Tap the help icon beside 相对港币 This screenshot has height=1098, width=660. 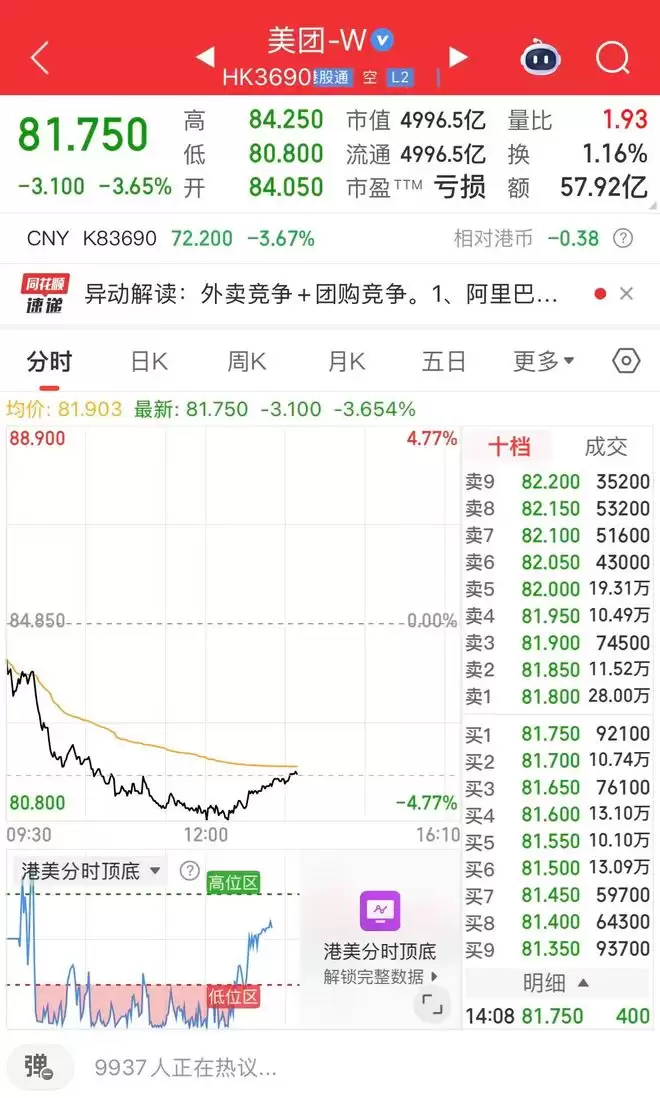pyautogui.click(x=623, y=239)
